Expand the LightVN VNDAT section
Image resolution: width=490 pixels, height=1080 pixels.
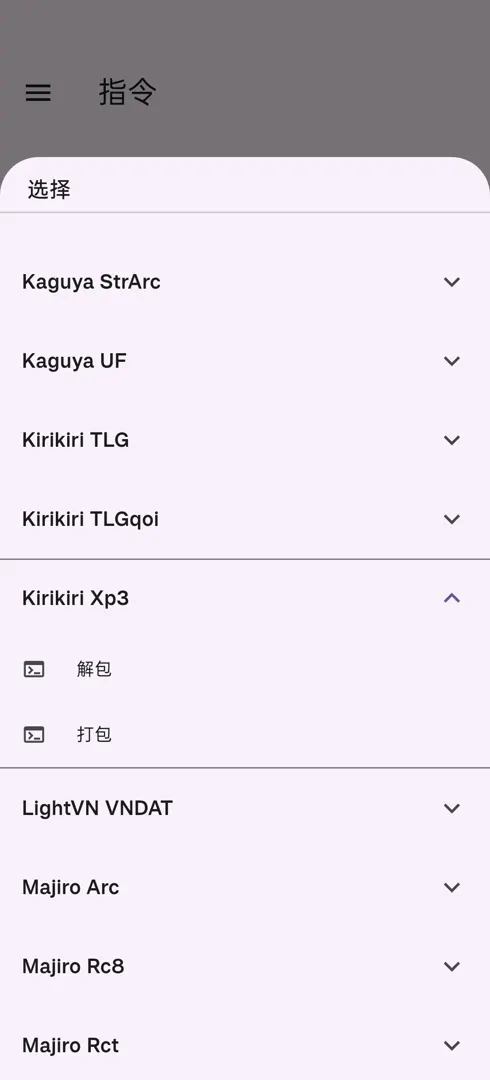(x=245, y=808)
